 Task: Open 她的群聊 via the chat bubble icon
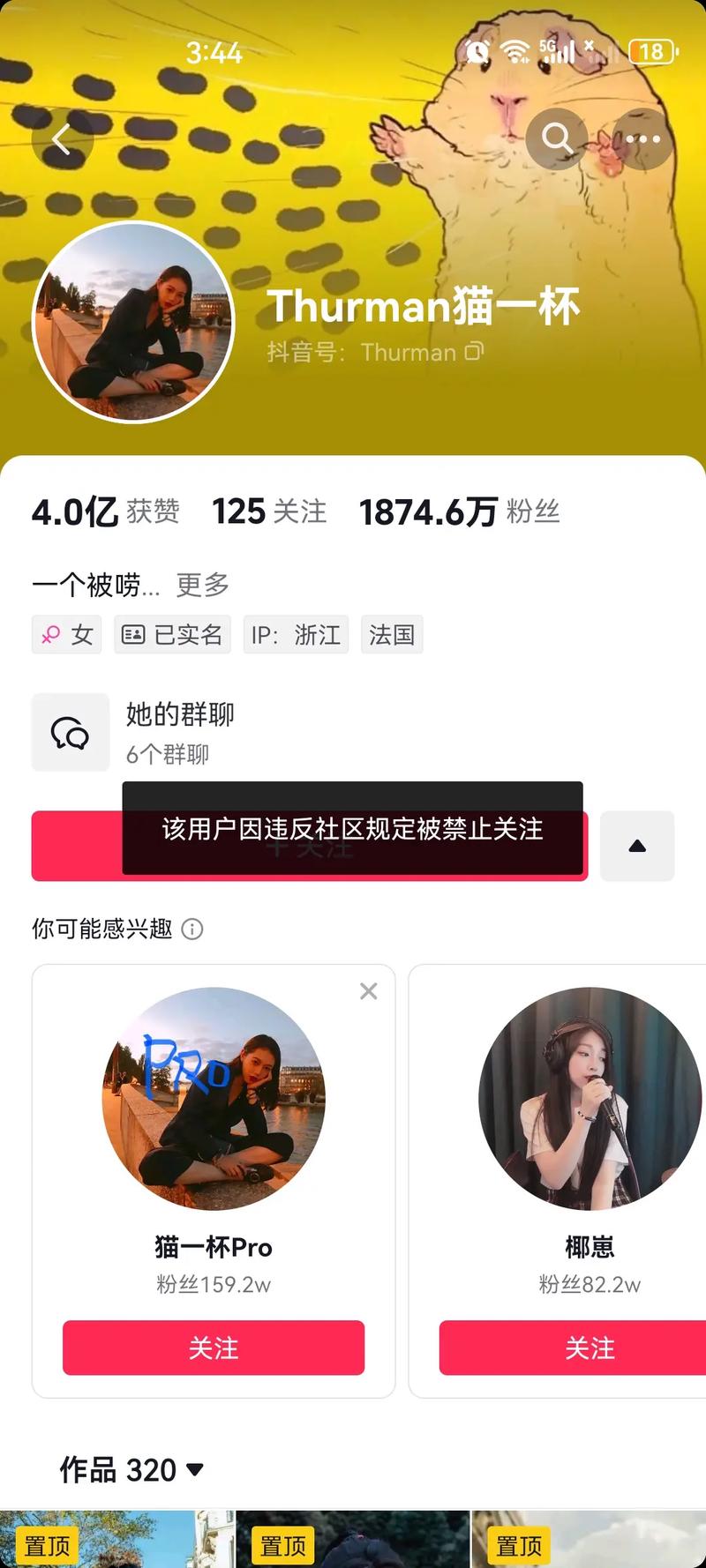point(70,732)
